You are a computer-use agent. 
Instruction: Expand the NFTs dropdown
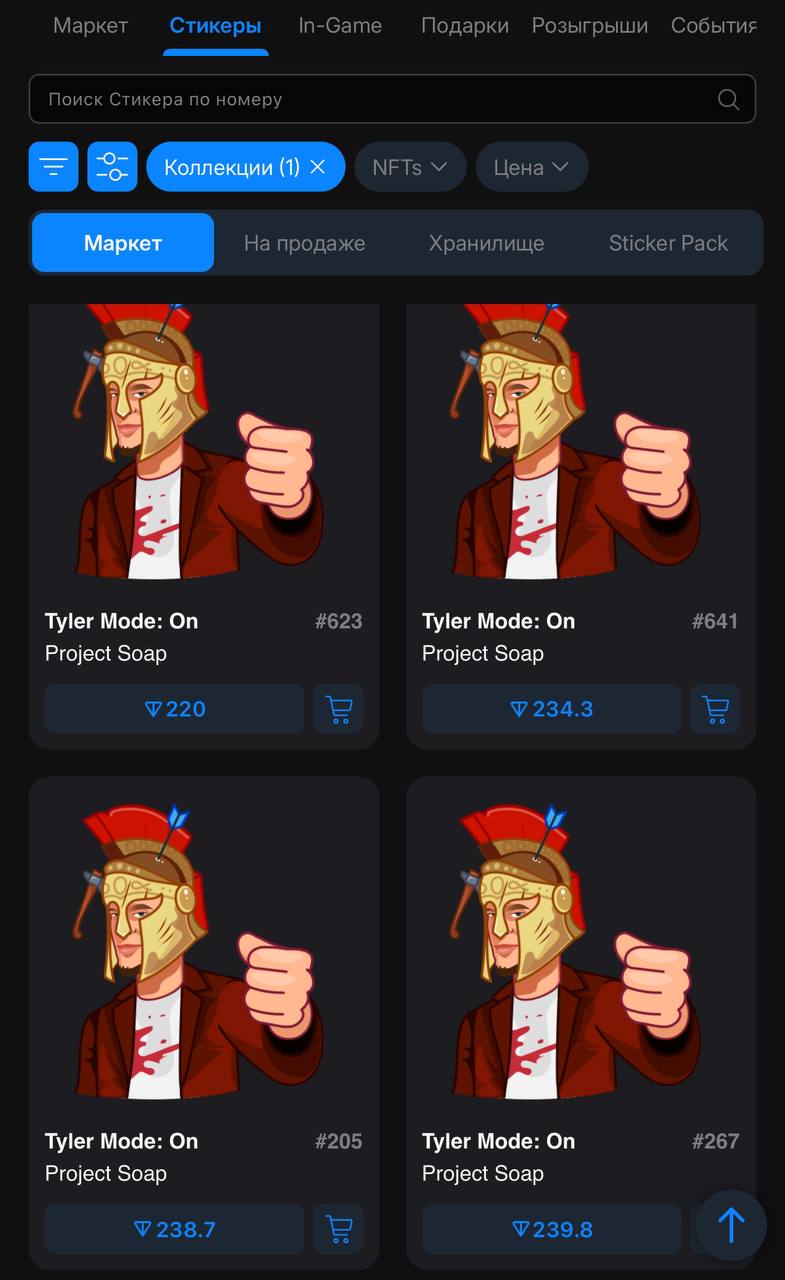coord(409,167)
